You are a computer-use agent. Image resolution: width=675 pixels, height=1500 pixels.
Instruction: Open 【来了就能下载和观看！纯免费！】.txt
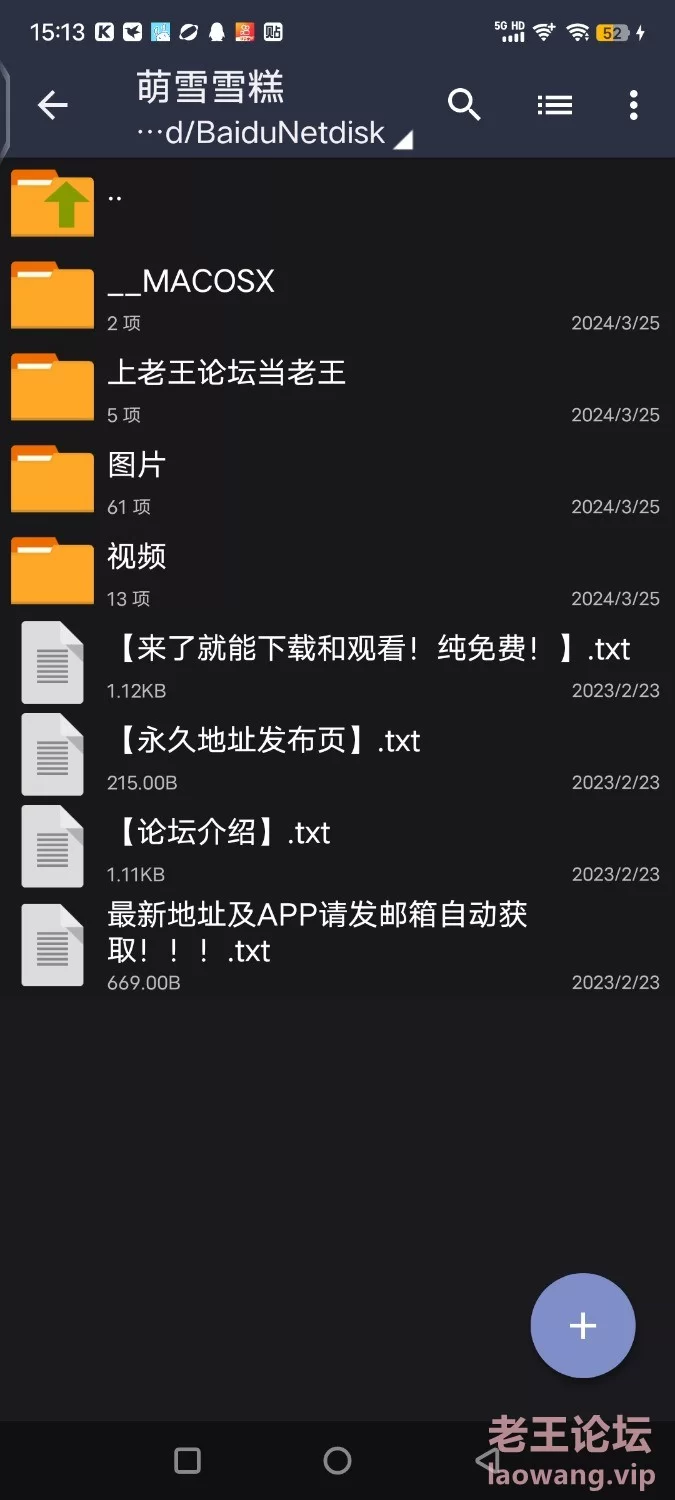(x=337, y=663)
